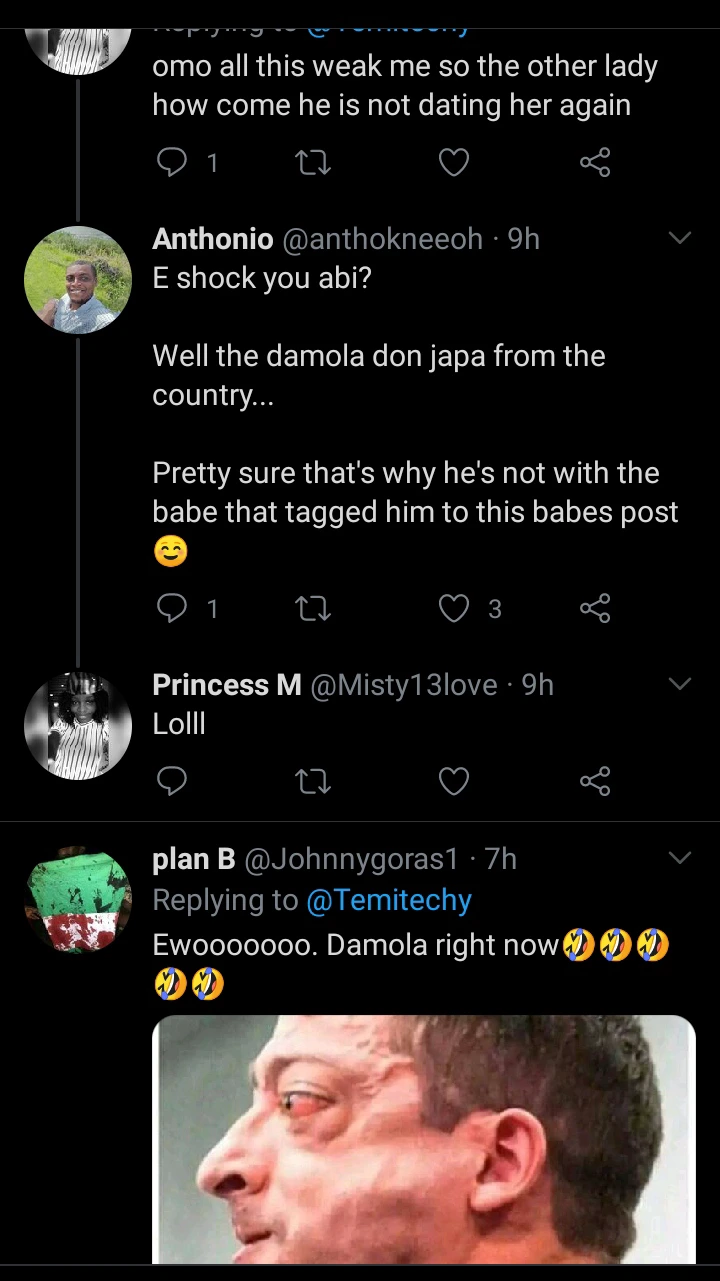Open the dropdown arrow on Anthonio's tweet
Image resolution: width=720 pixels, height=1281 pixels.
679,239
